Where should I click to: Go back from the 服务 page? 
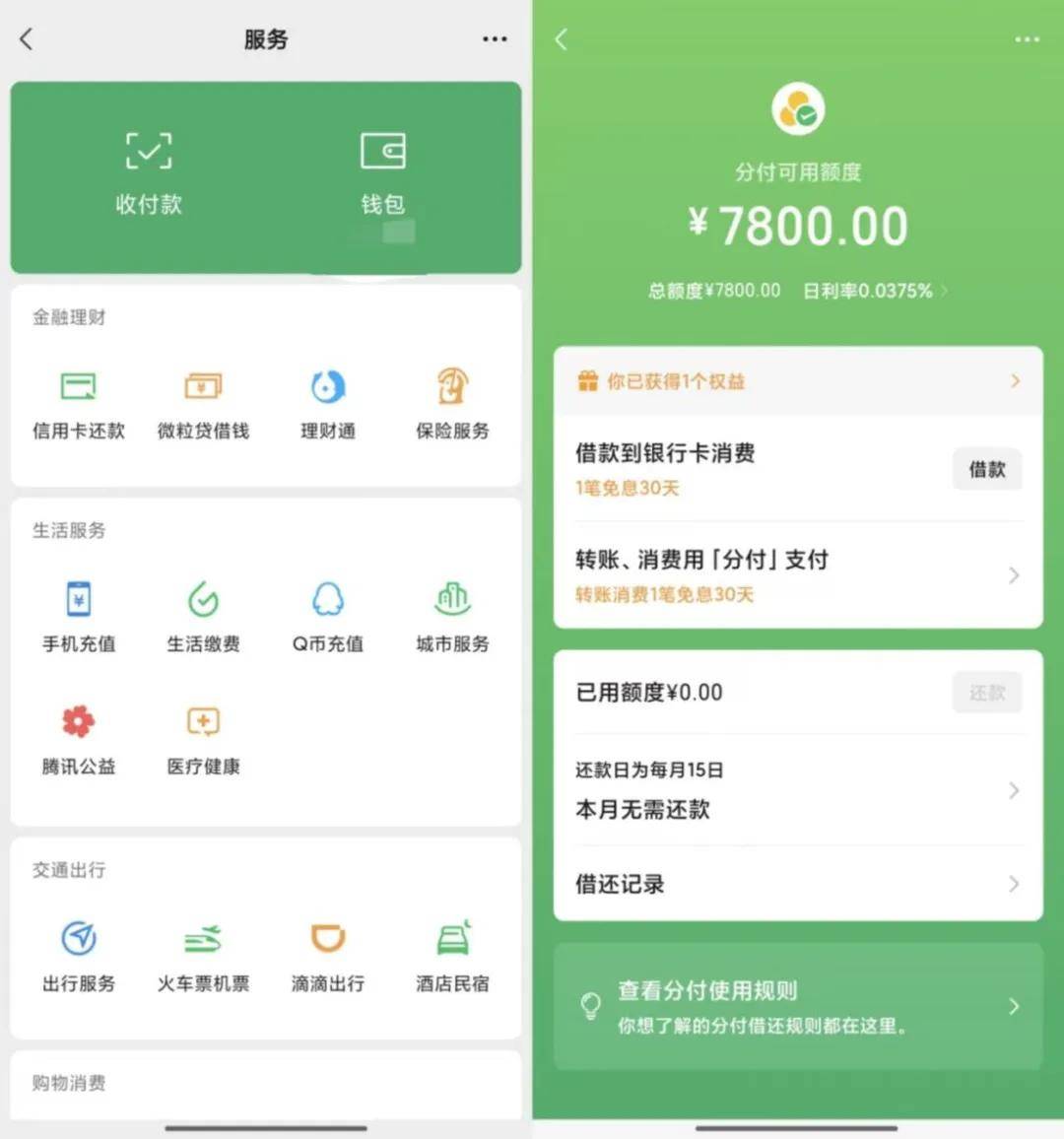tap(27, 39)
